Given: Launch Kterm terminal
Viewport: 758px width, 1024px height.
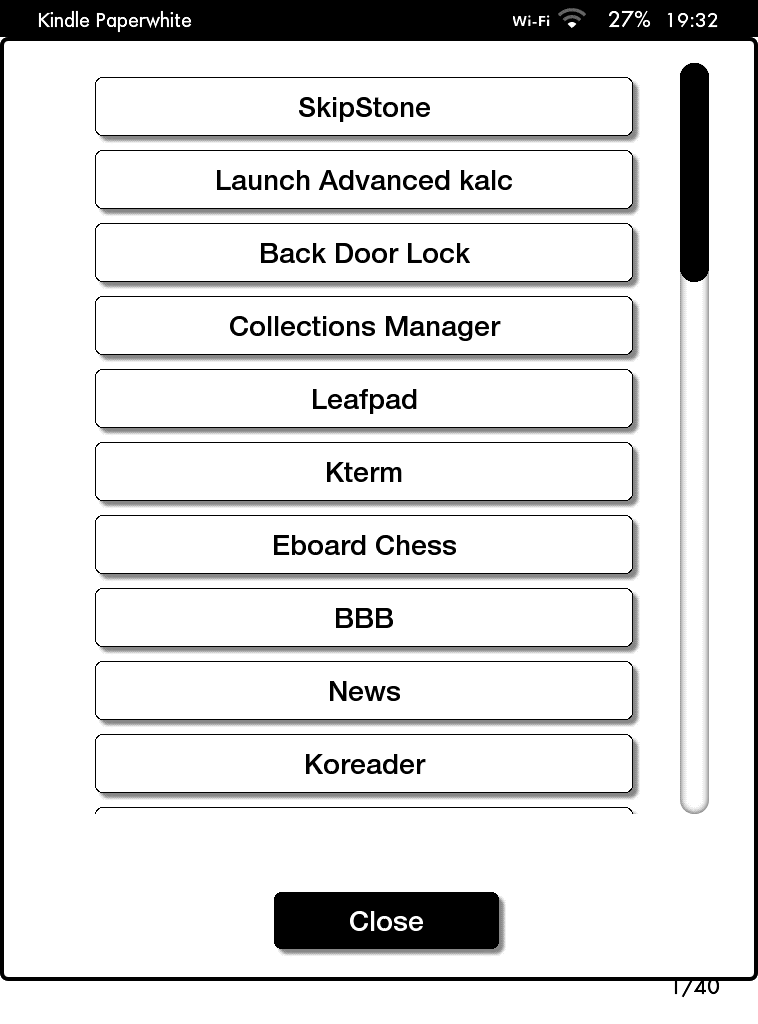Looking at the screenshot, I should [364, 472].
